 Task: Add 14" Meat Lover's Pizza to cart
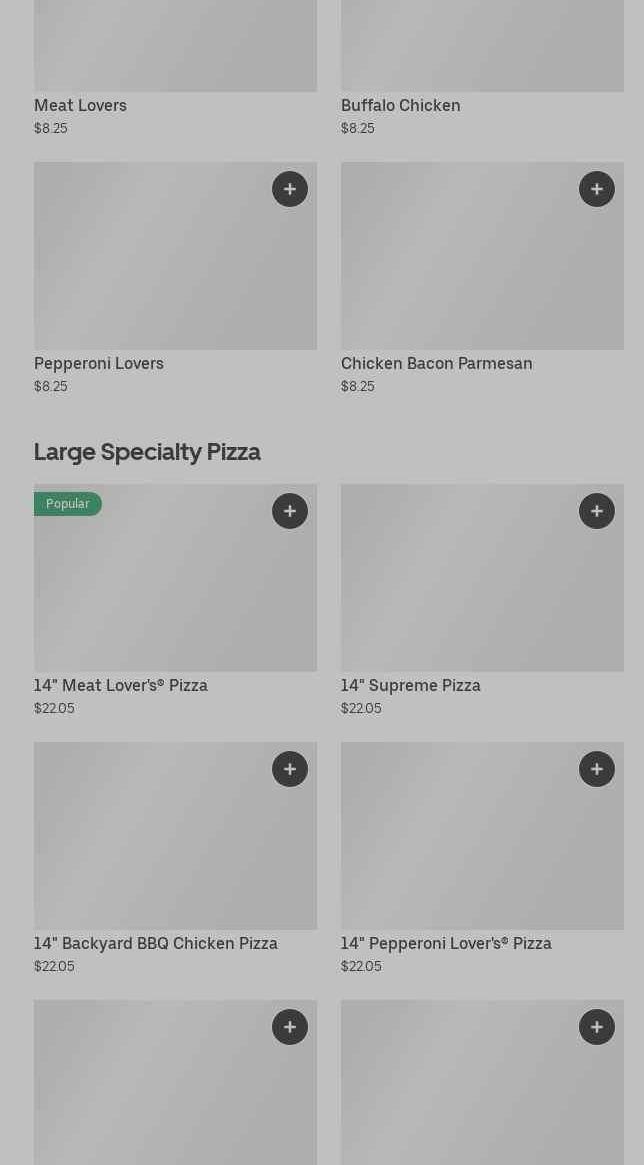click(290, 511)
